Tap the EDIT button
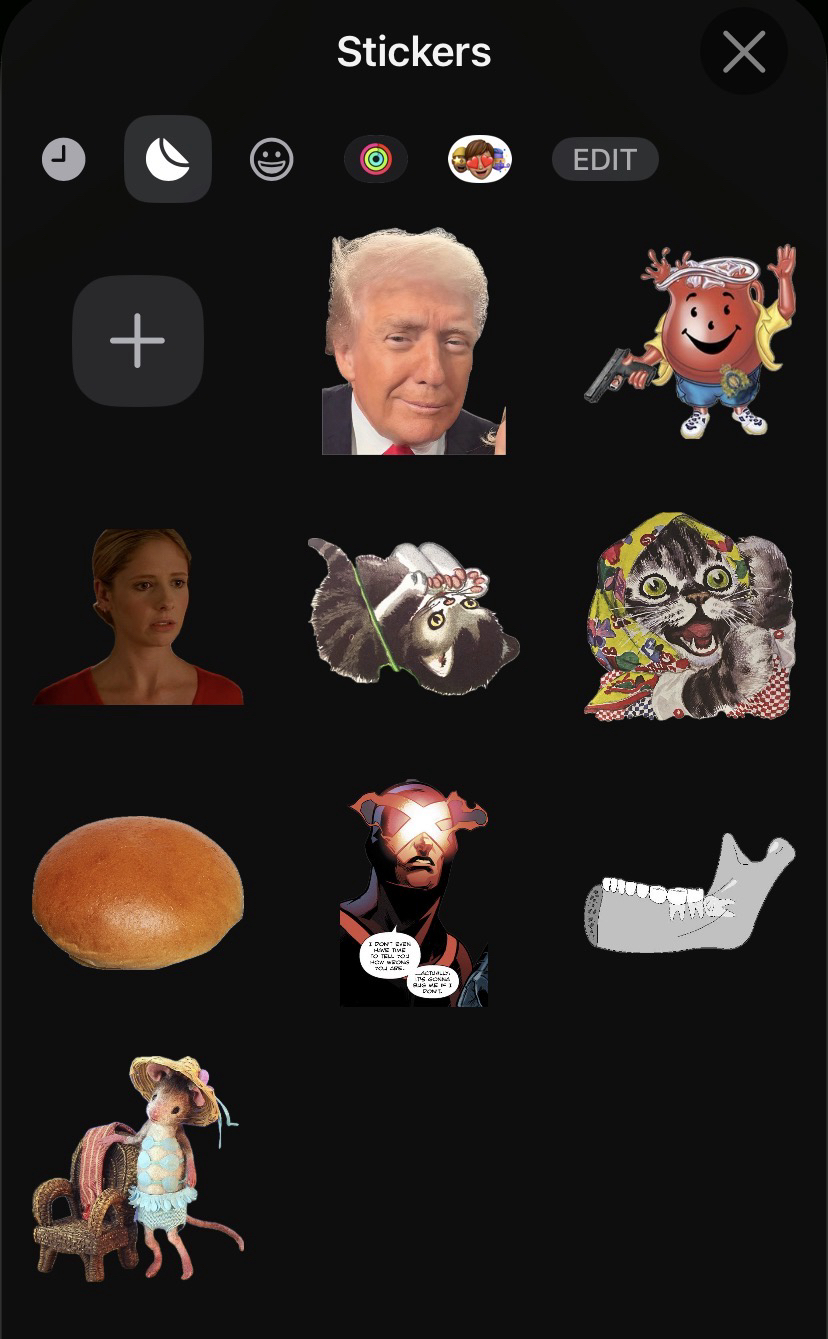Viewport: 828px width, 1339px height. click(x=605, y=159)
